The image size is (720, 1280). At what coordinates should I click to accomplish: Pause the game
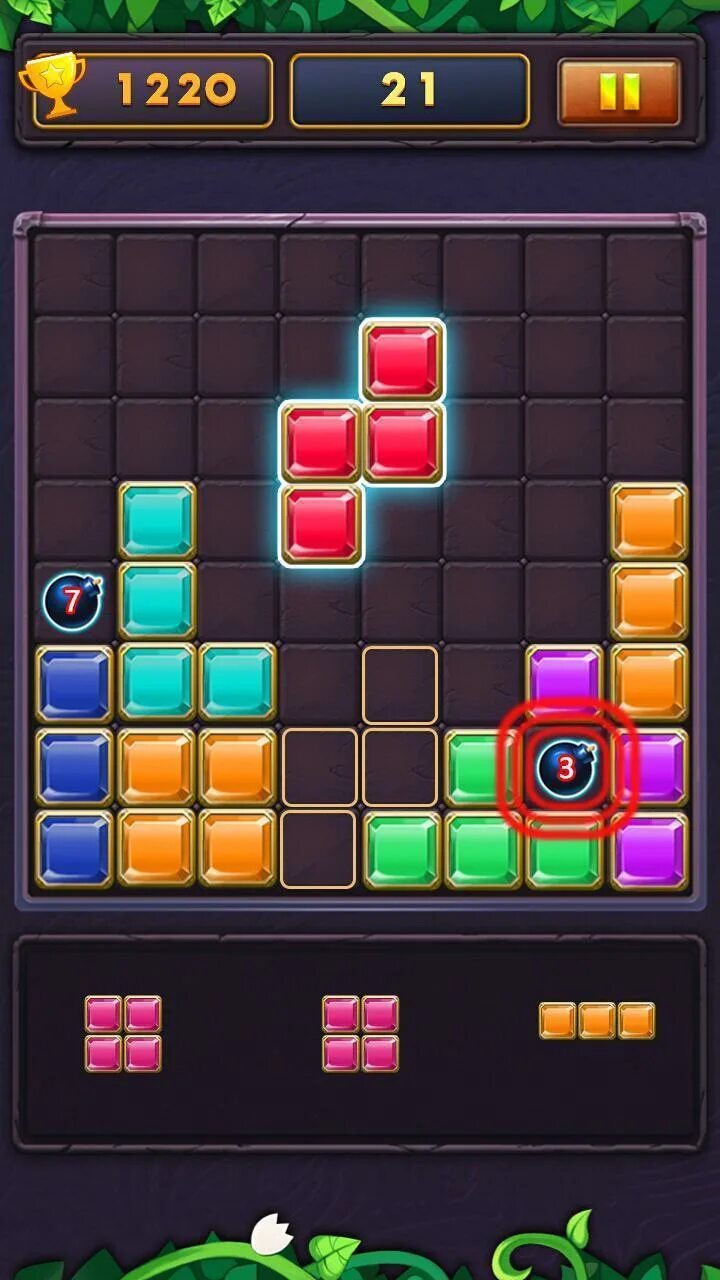click(x=619, y=92)
